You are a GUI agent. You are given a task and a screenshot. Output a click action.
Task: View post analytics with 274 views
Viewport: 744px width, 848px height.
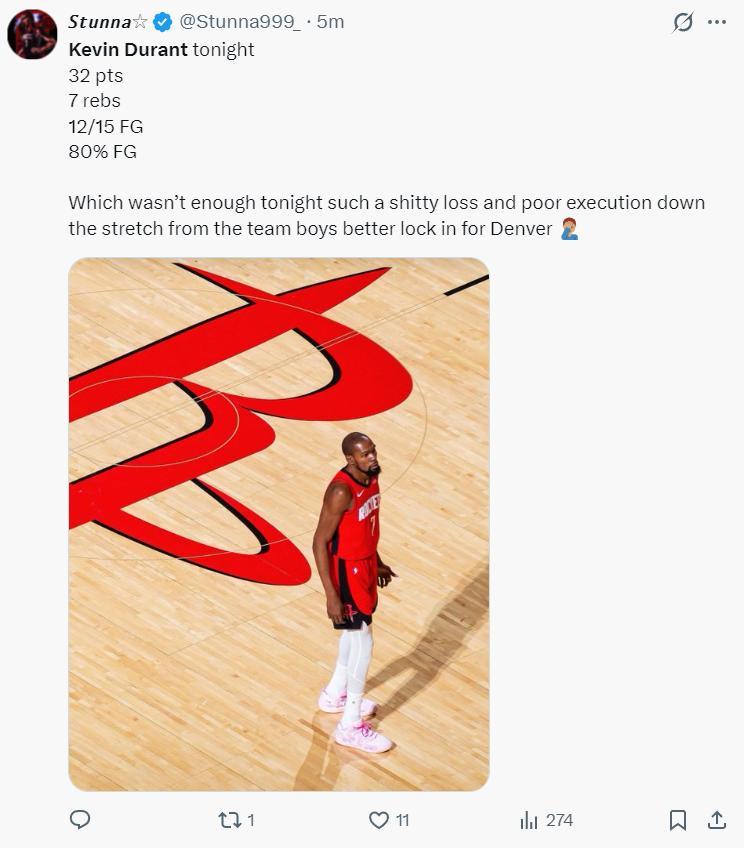(x=530, y=820)
